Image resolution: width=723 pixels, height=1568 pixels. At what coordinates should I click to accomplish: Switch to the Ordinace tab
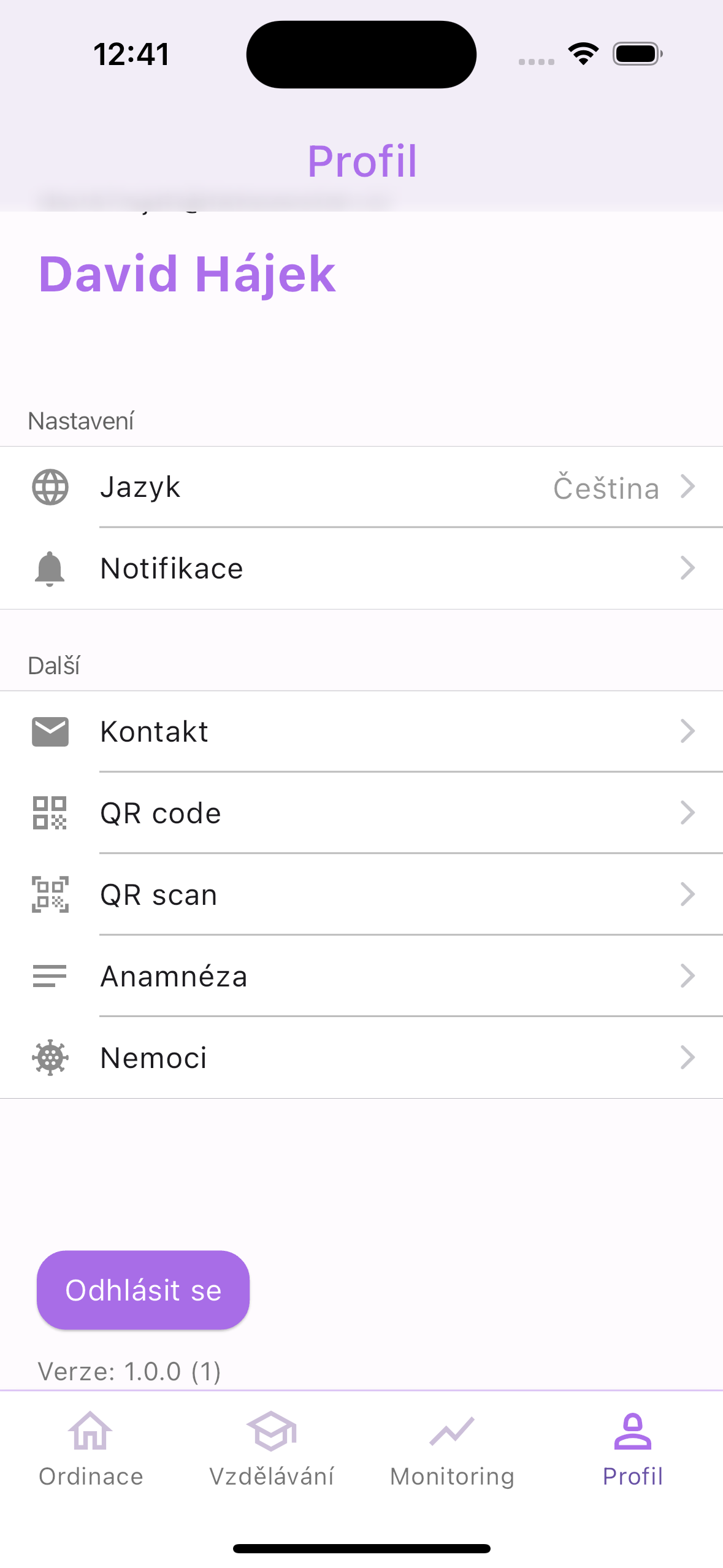[x=91, y=1450]
